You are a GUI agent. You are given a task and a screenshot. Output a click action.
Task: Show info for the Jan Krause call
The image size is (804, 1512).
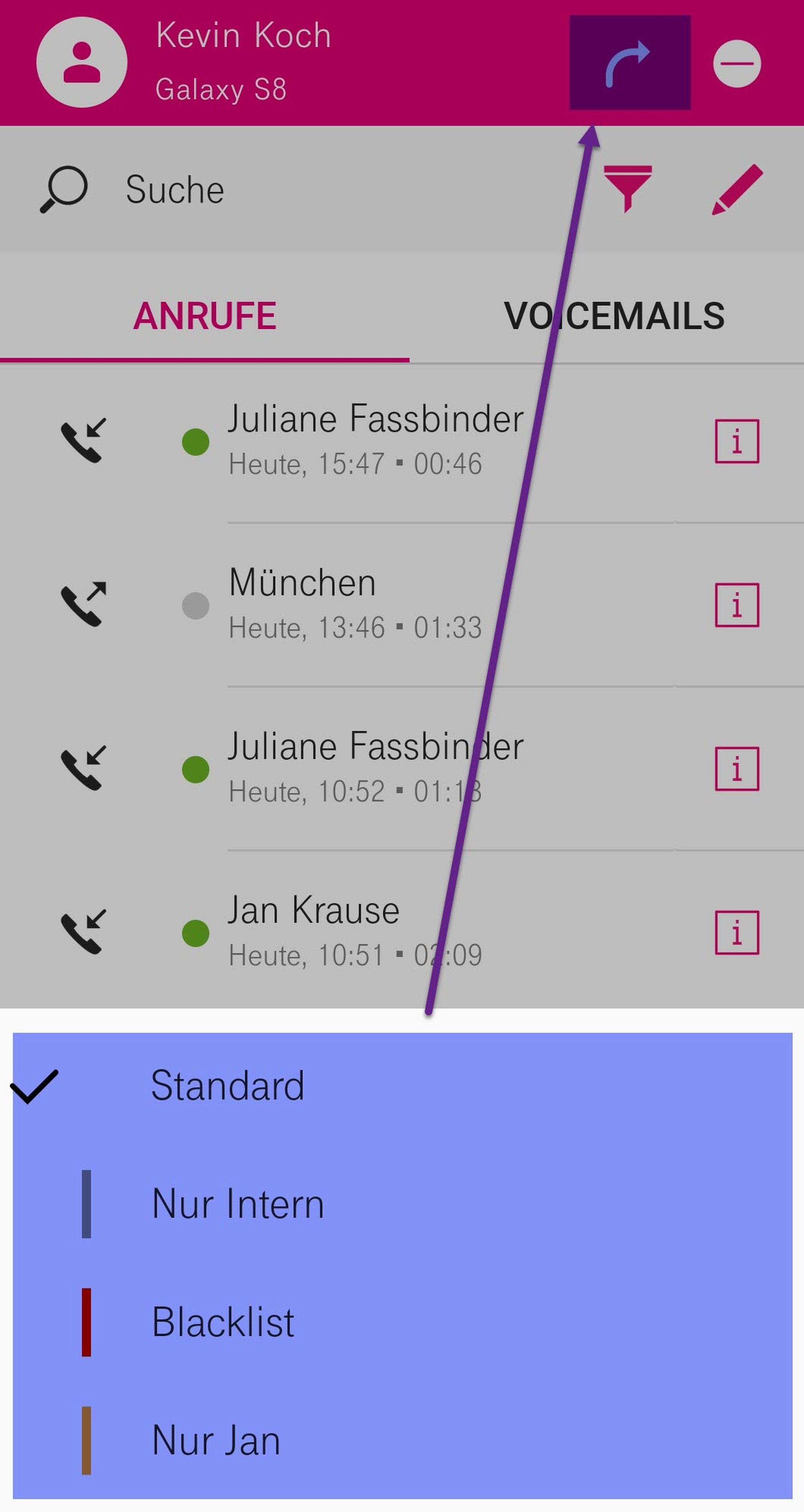tap(736, 932)
